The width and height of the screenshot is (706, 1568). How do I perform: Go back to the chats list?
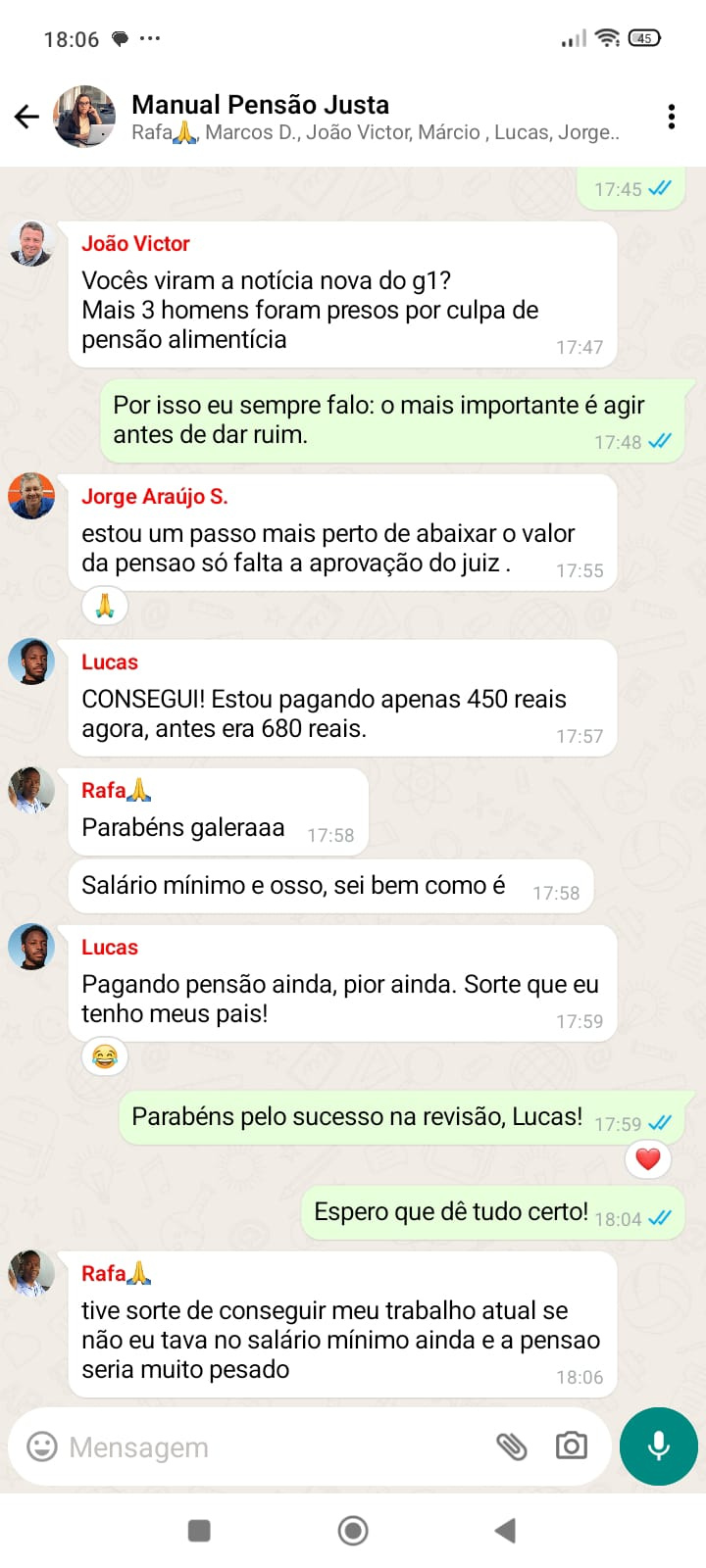click(26, 117)
